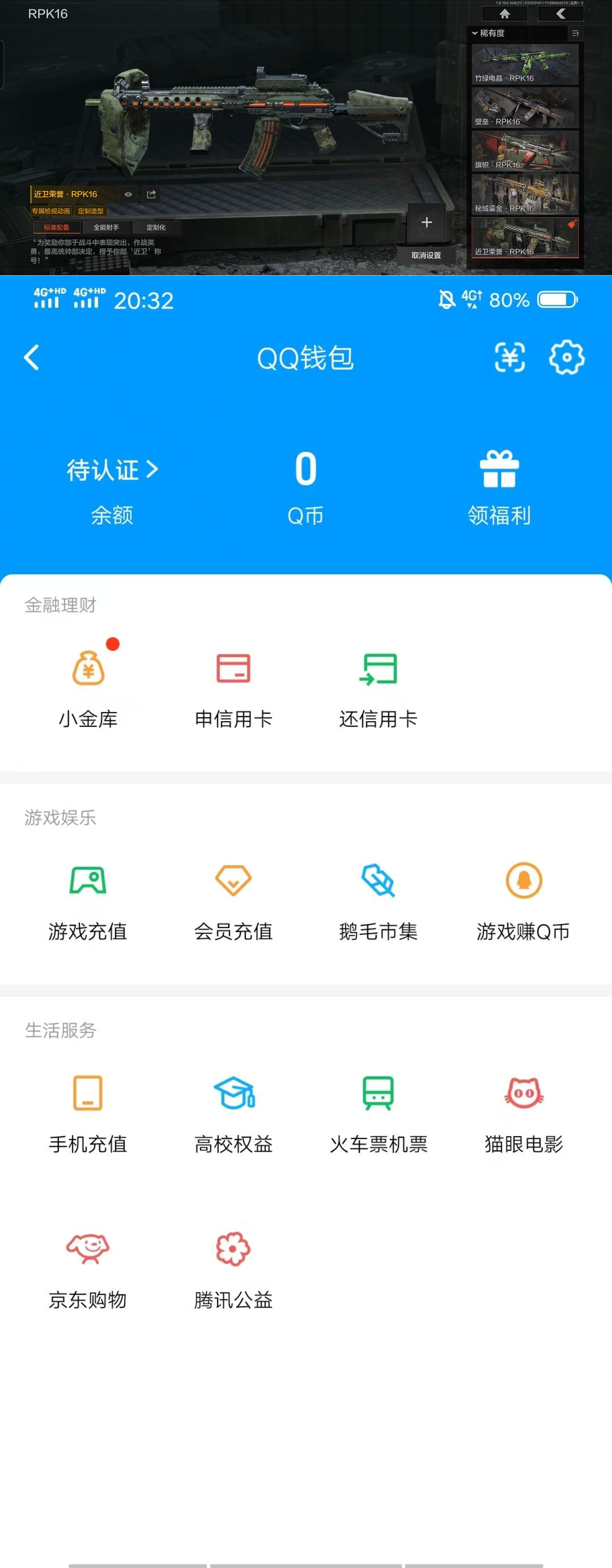Image resolution: width=612 pixels, height=1568 pixels.
Task: Expand 待认证 account verification details
Action: pyautogui.click(x=112, y=469)
